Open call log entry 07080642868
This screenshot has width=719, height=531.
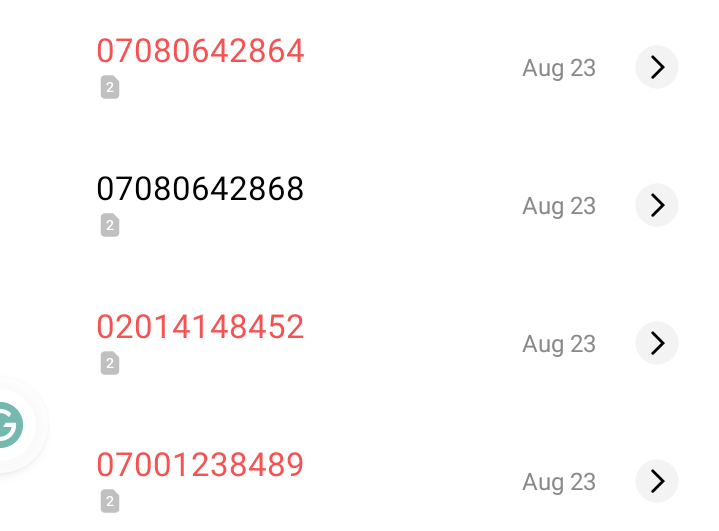tap(200, 189)
